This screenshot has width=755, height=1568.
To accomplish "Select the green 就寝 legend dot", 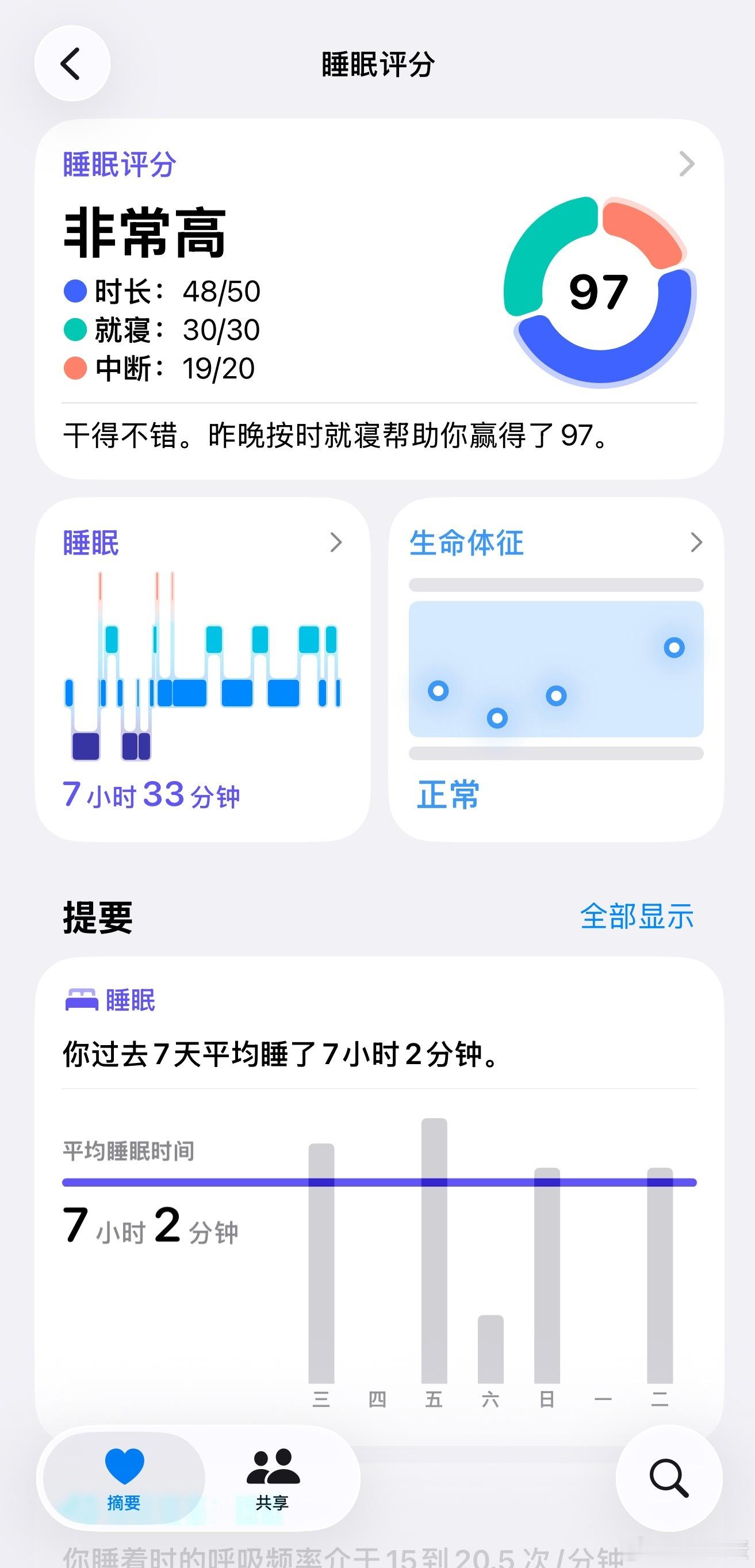I will pos(75,331).
